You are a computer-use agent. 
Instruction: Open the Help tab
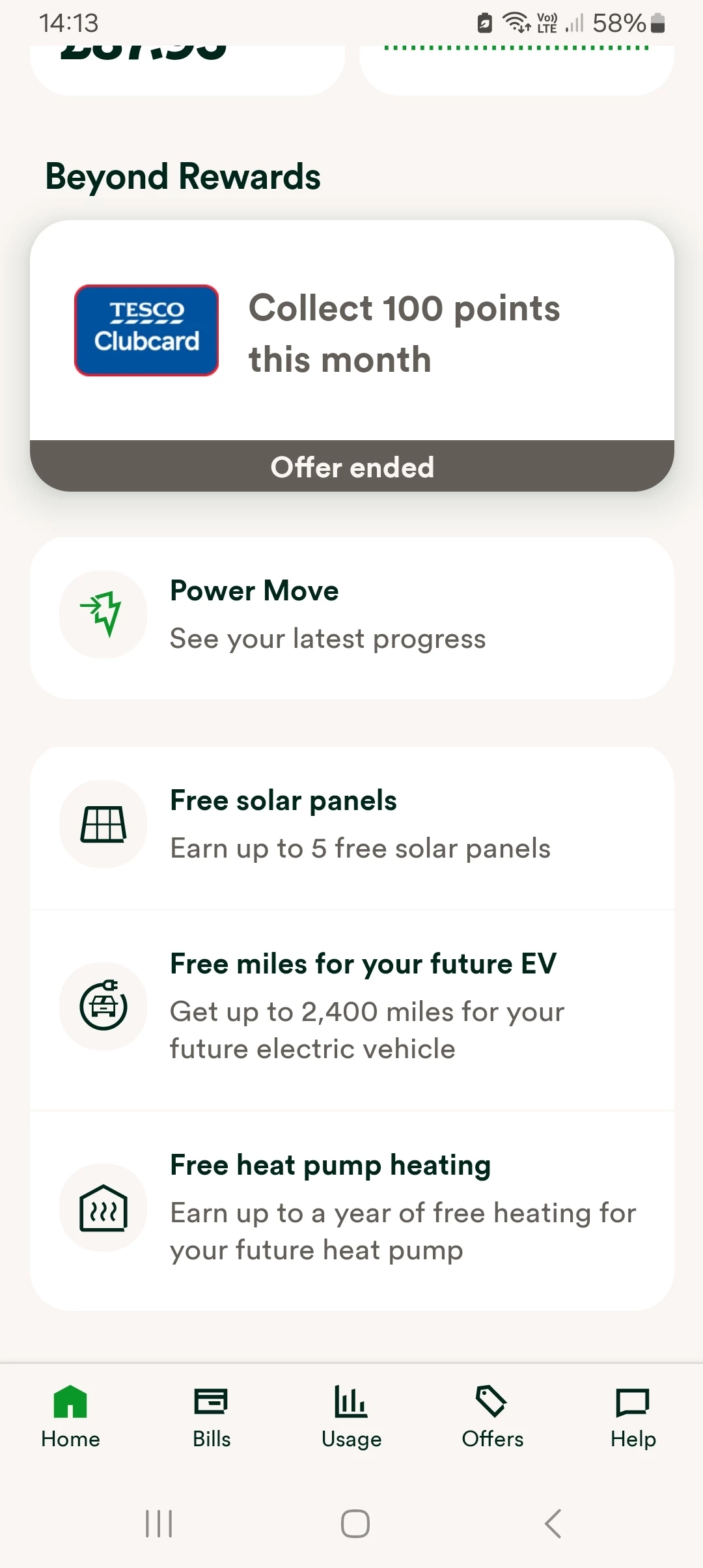pos(633,1416)
